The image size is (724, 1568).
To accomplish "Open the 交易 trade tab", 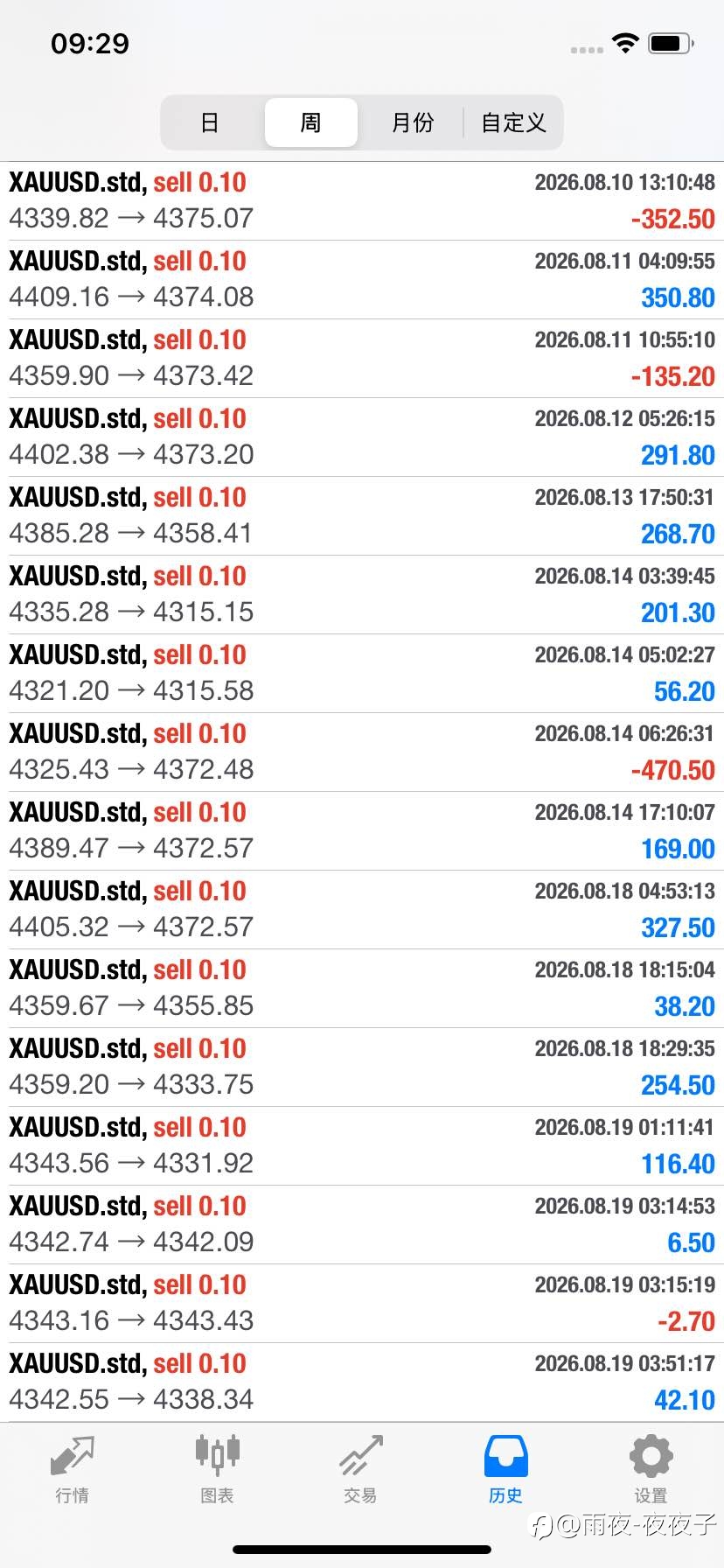I will [361, 1470].
